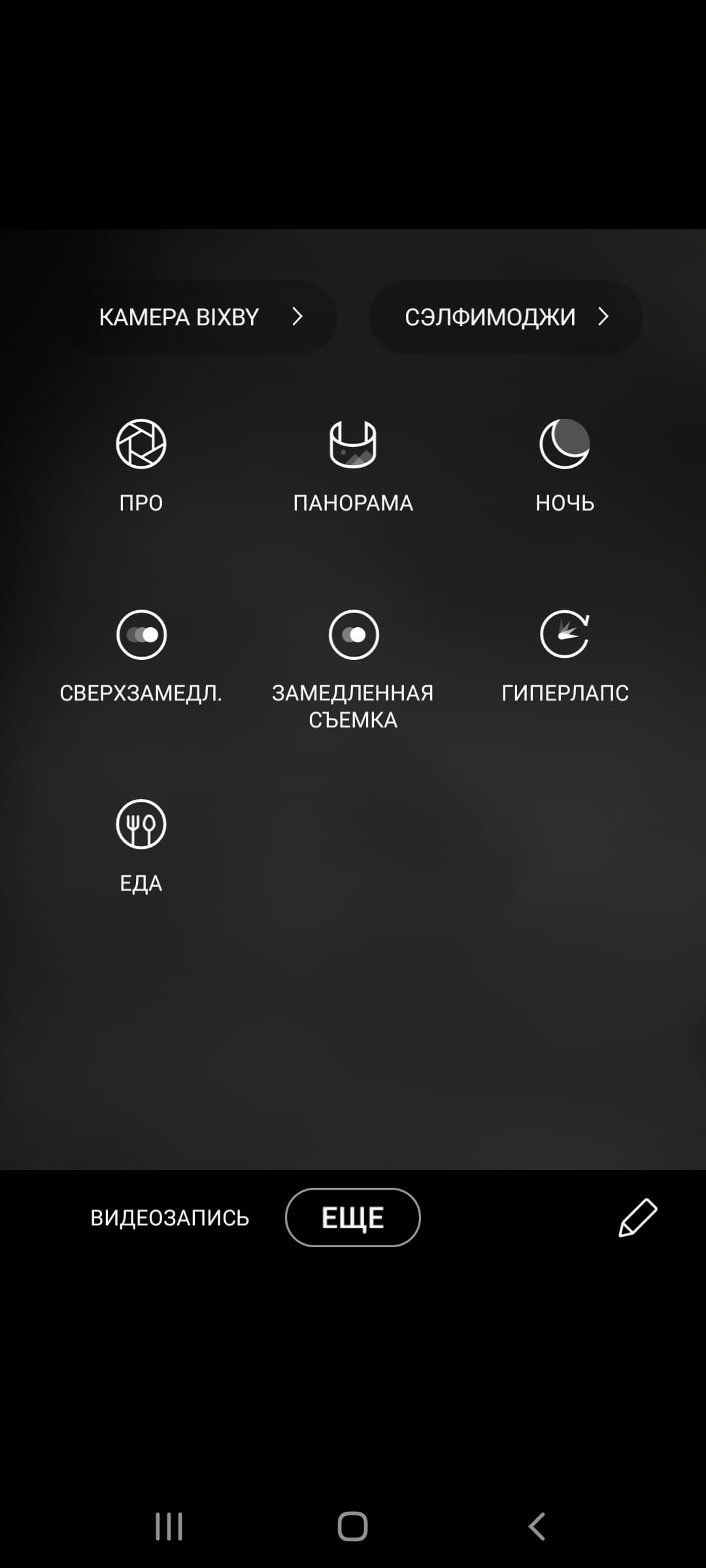Open Камера Bixby
706x1568 pixels.
point(200,317)
